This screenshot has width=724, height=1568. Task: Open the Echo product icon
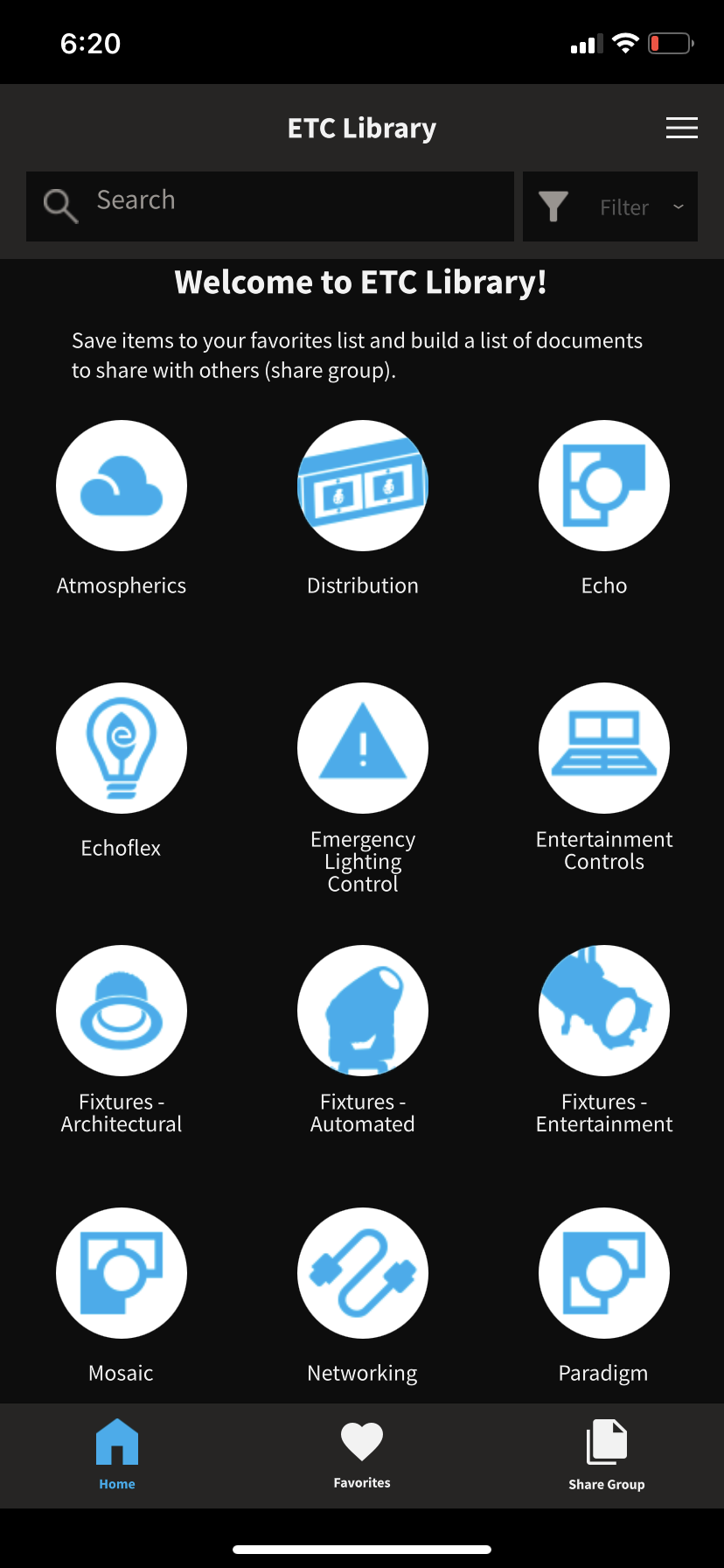click(603, 486)
